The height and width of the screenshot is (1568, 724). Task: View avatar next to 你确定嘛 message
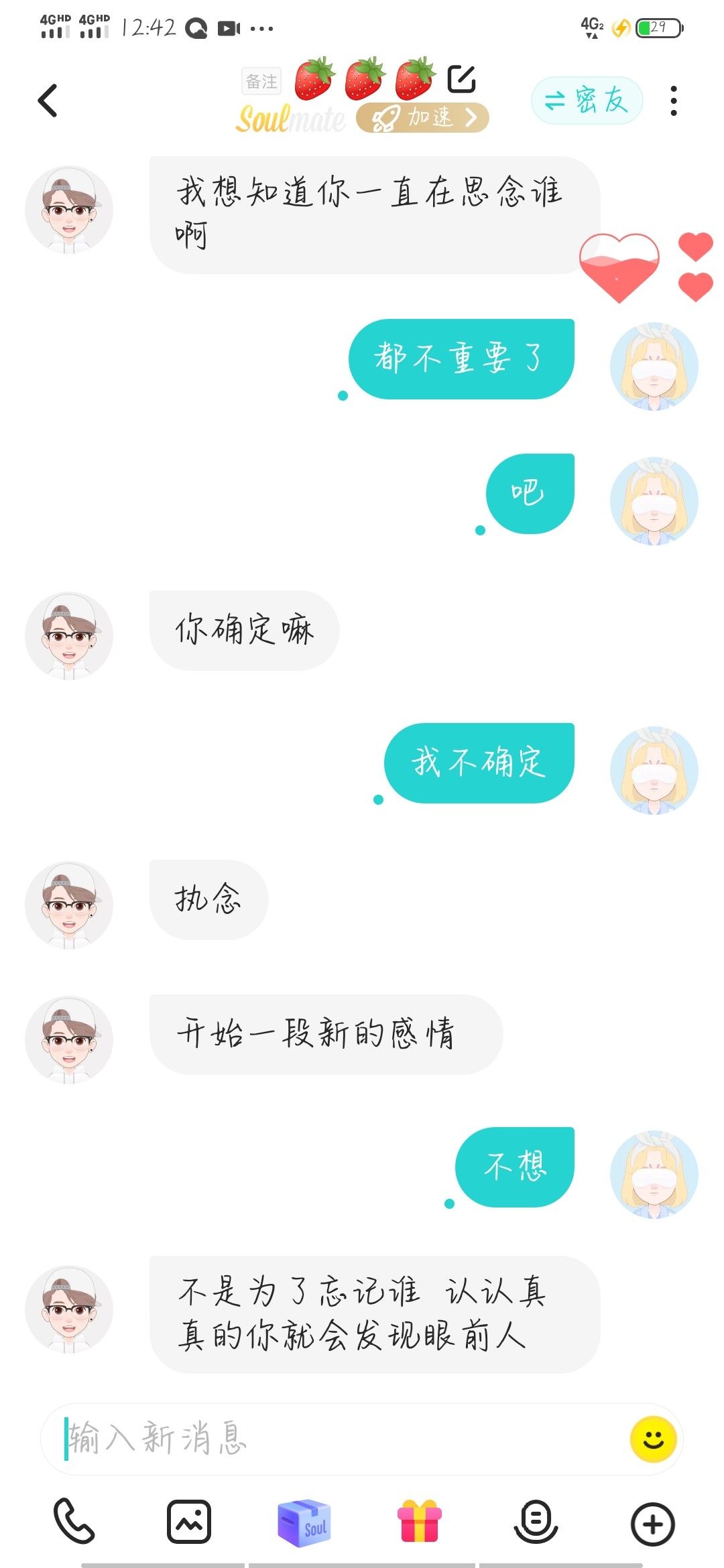[x=69, y=636]
